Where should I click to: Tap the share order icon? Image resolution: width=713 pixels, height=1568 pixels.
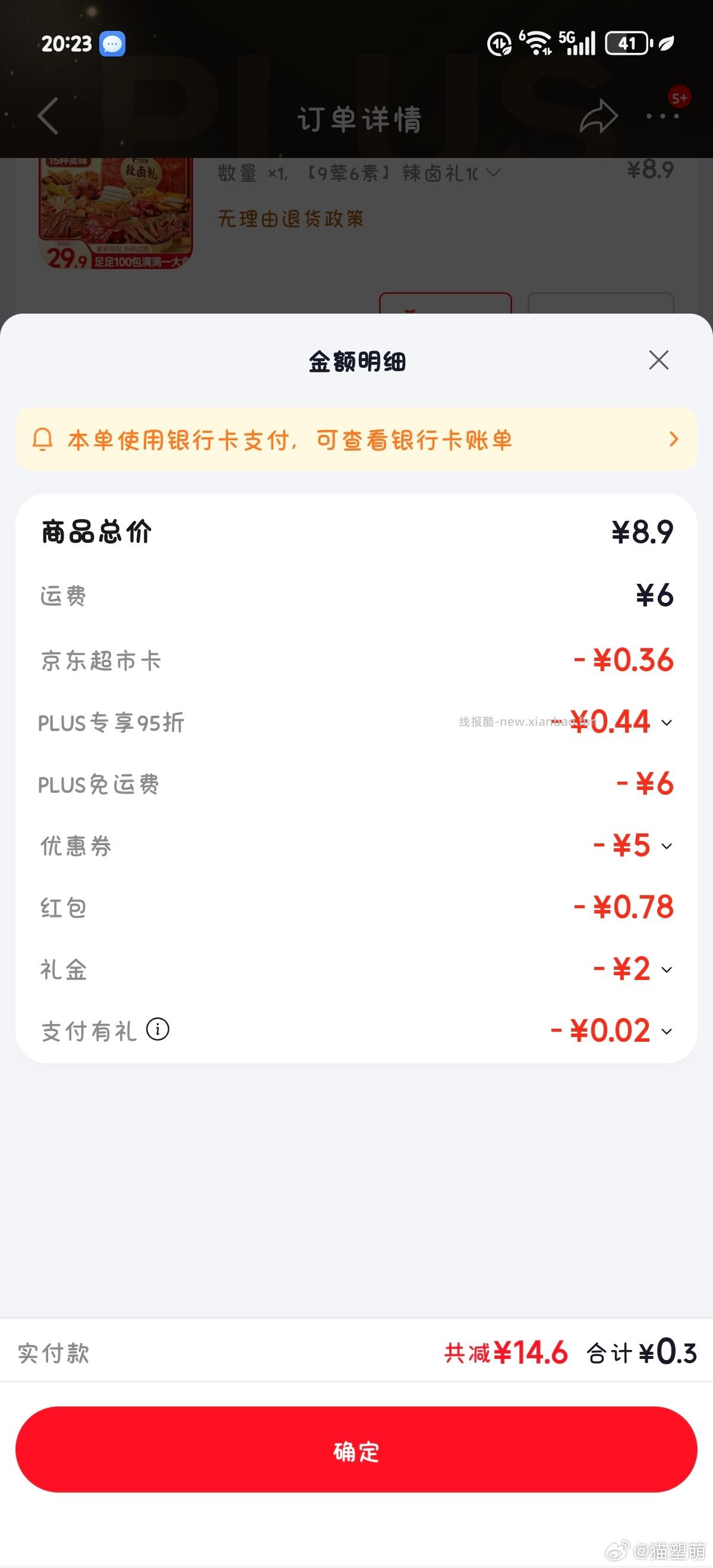click(599, 116)
